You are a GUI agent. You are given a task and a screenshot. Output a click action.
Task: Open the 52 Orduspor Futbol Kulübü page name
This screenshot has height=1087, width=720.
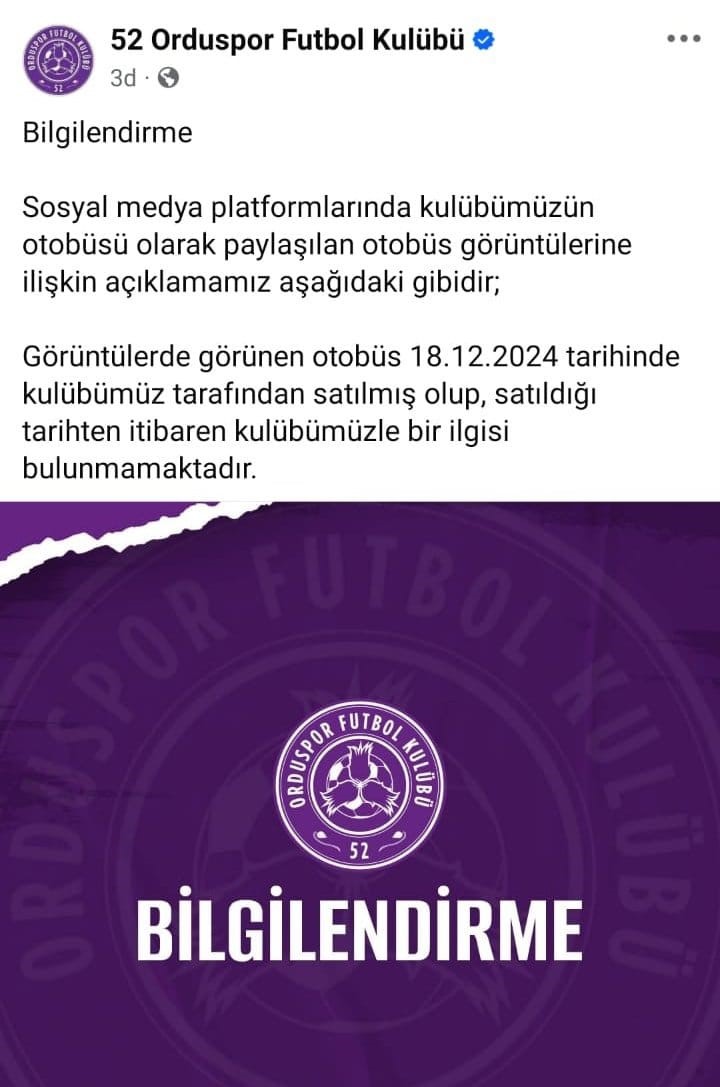tap(289, 40)
